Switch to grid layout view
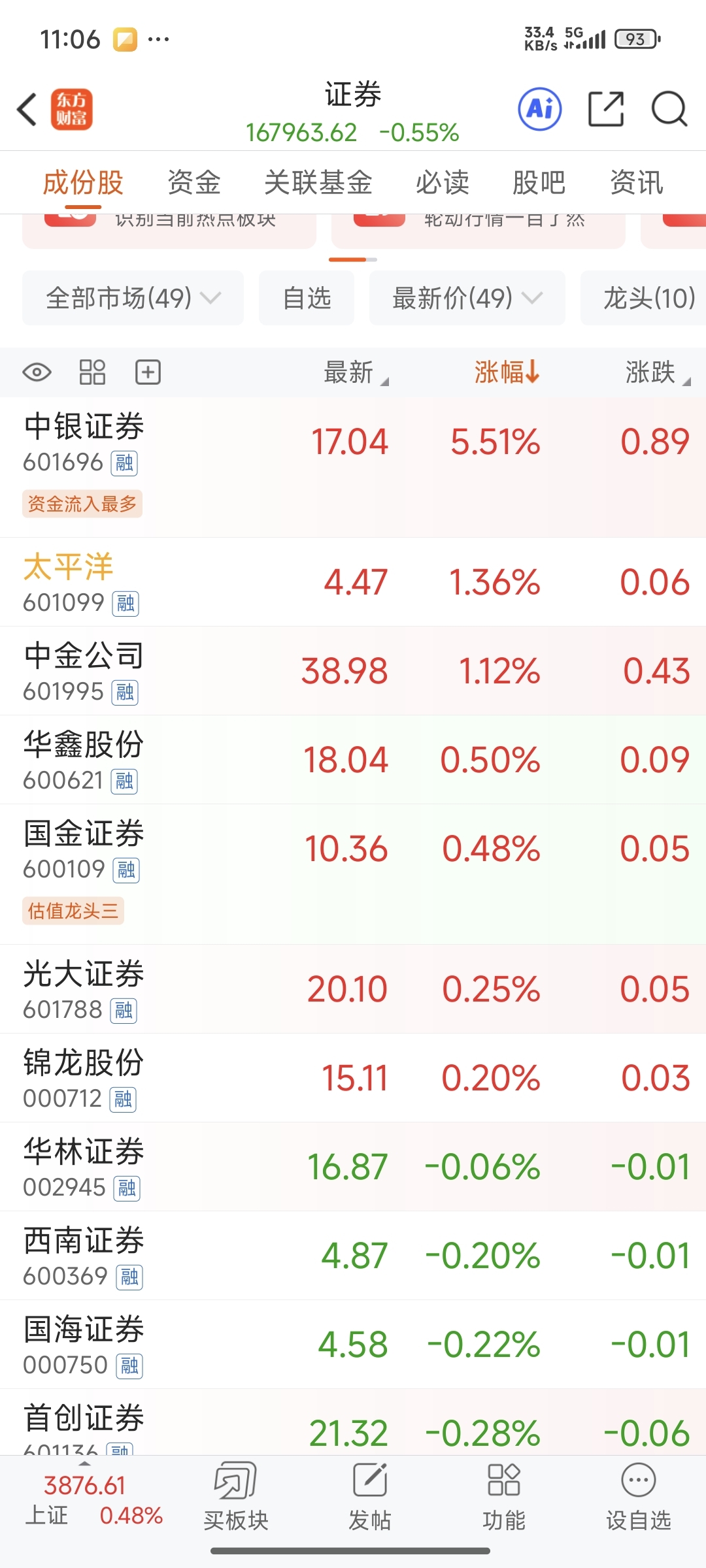This screenshot has height=1568, width=706. click(x=92, y=372)
